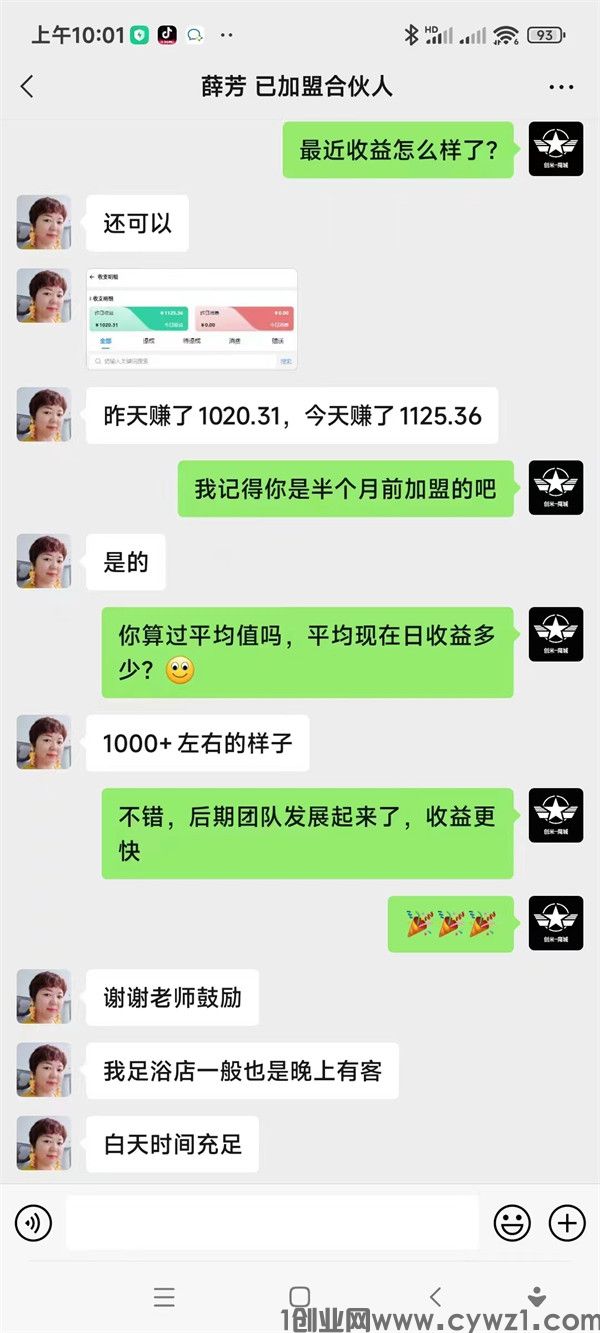This screenshot has height=1333, width=600.
Task: Open the earnings screenshot sent by 薛芳
Action: tap(192, 319)
